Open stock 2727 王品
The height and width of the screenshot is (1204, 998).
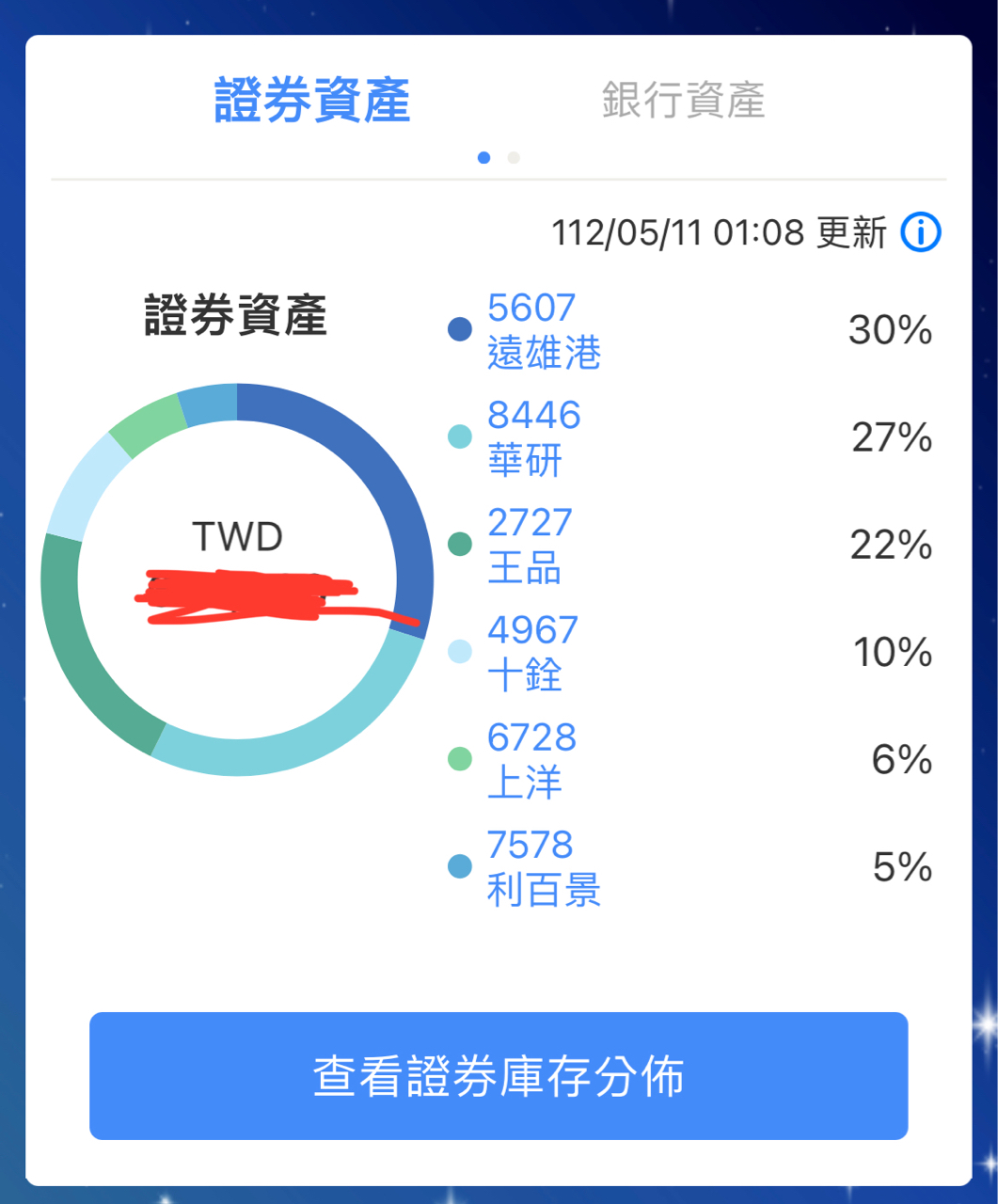coord(533,545)
